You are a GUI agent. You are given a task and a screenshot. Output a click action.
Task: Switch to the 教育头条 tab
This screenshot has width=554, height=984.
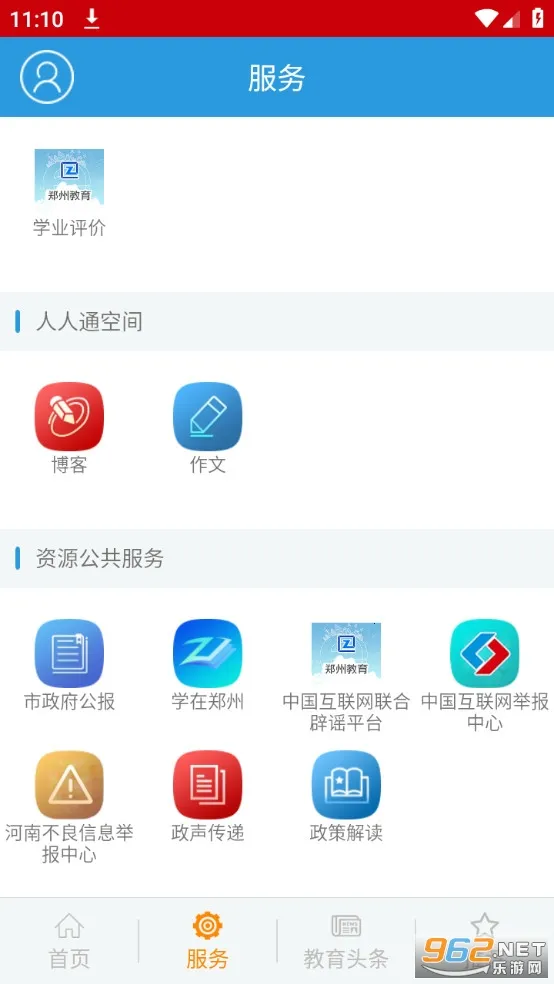(x=346, y=941)
